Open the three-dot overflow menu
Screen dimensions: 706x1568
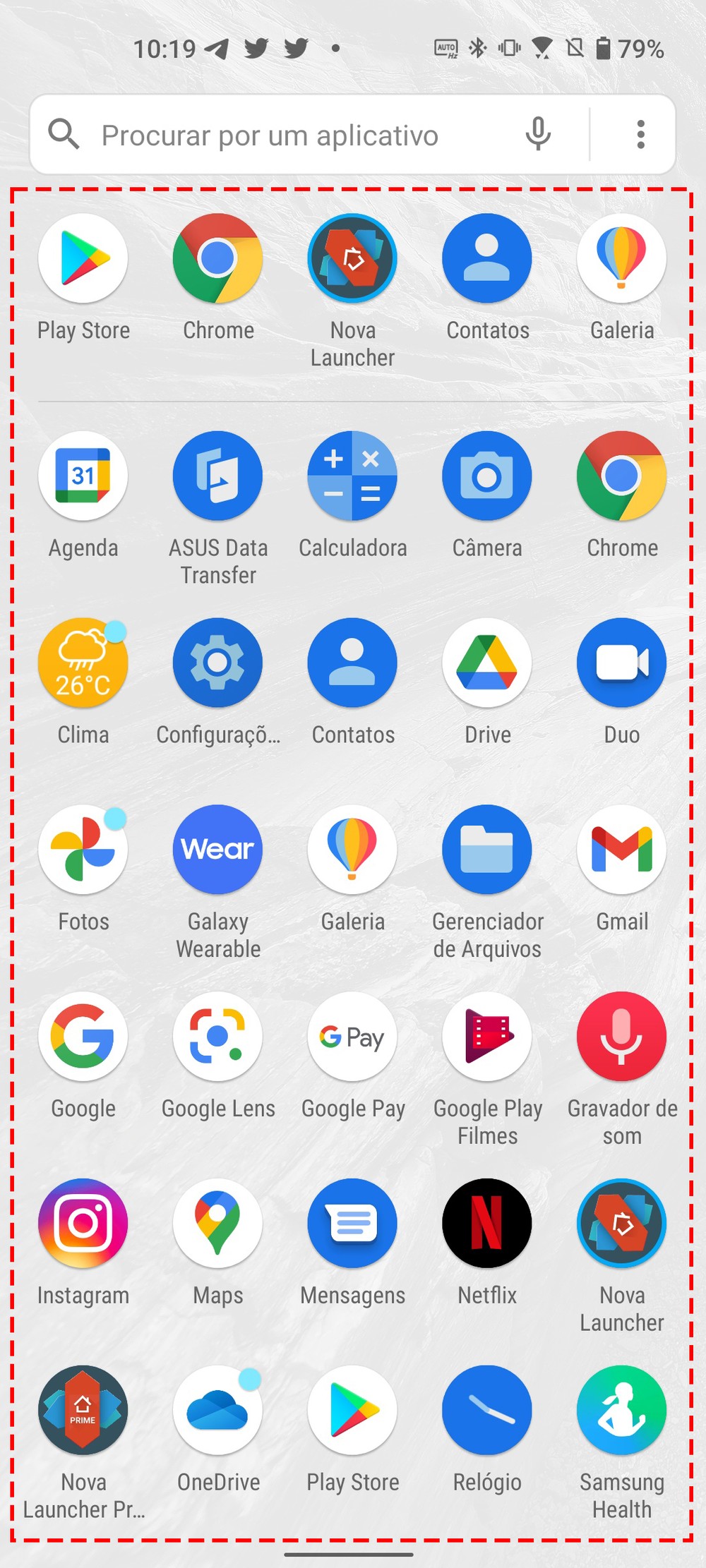point(640,134)
